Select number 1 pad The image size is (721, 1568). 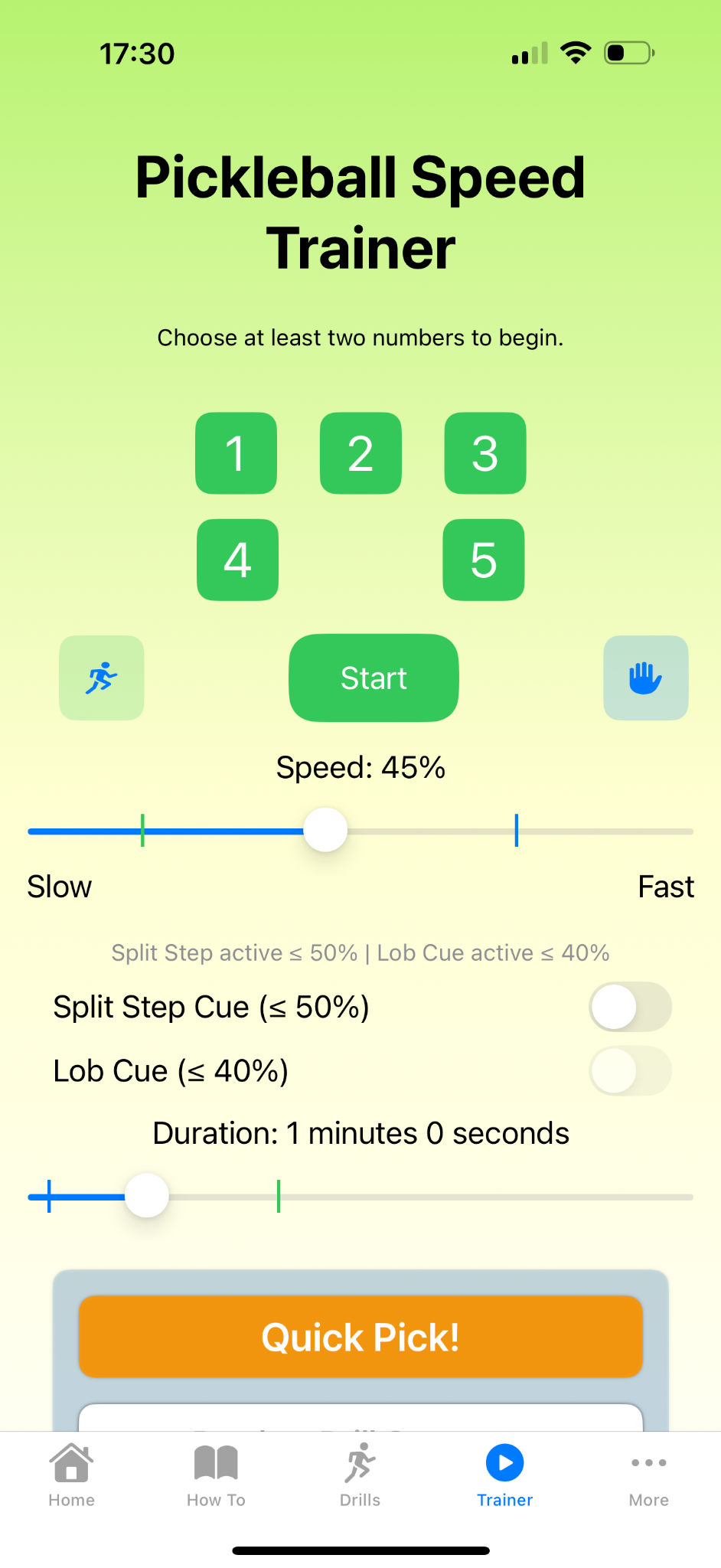tap(236, 453)
